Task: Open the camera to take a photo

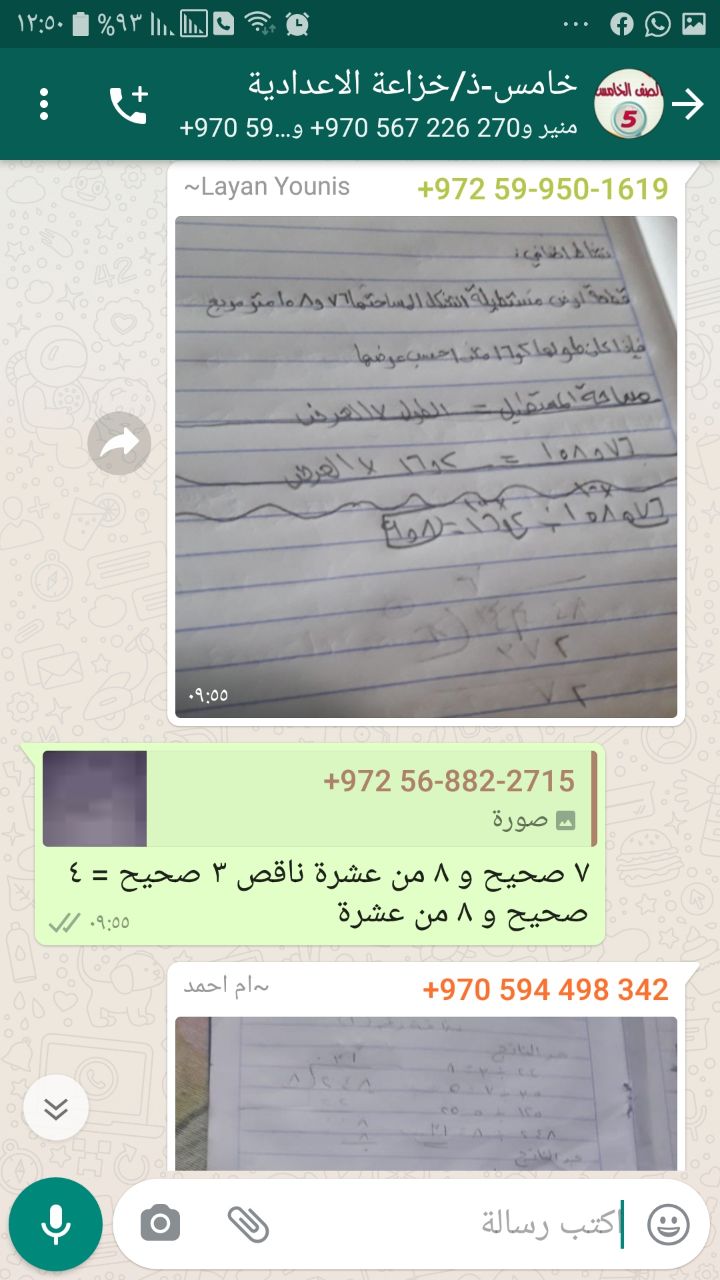Action: pyautogui.click(x=160, y=1223)
